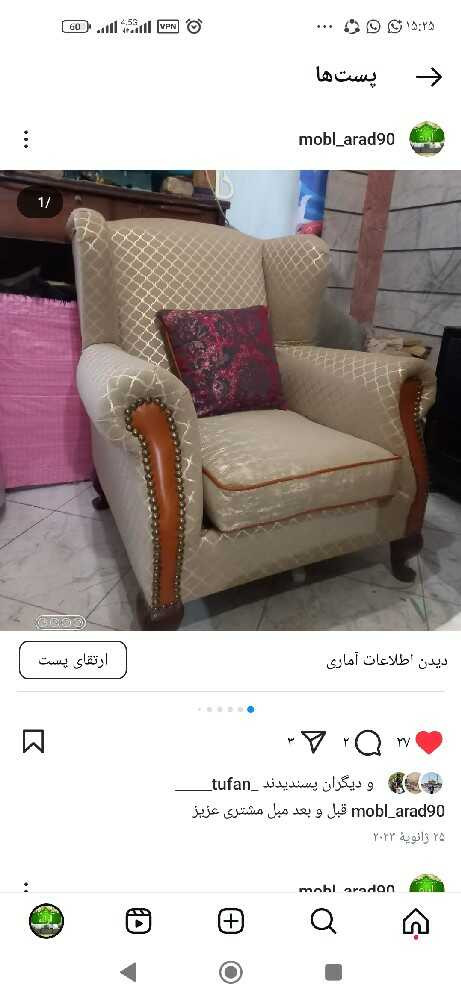Open the post's three-dot options menu
Image resolution: width=461 pixels, height=1000 pixels.
coord(26,140)
